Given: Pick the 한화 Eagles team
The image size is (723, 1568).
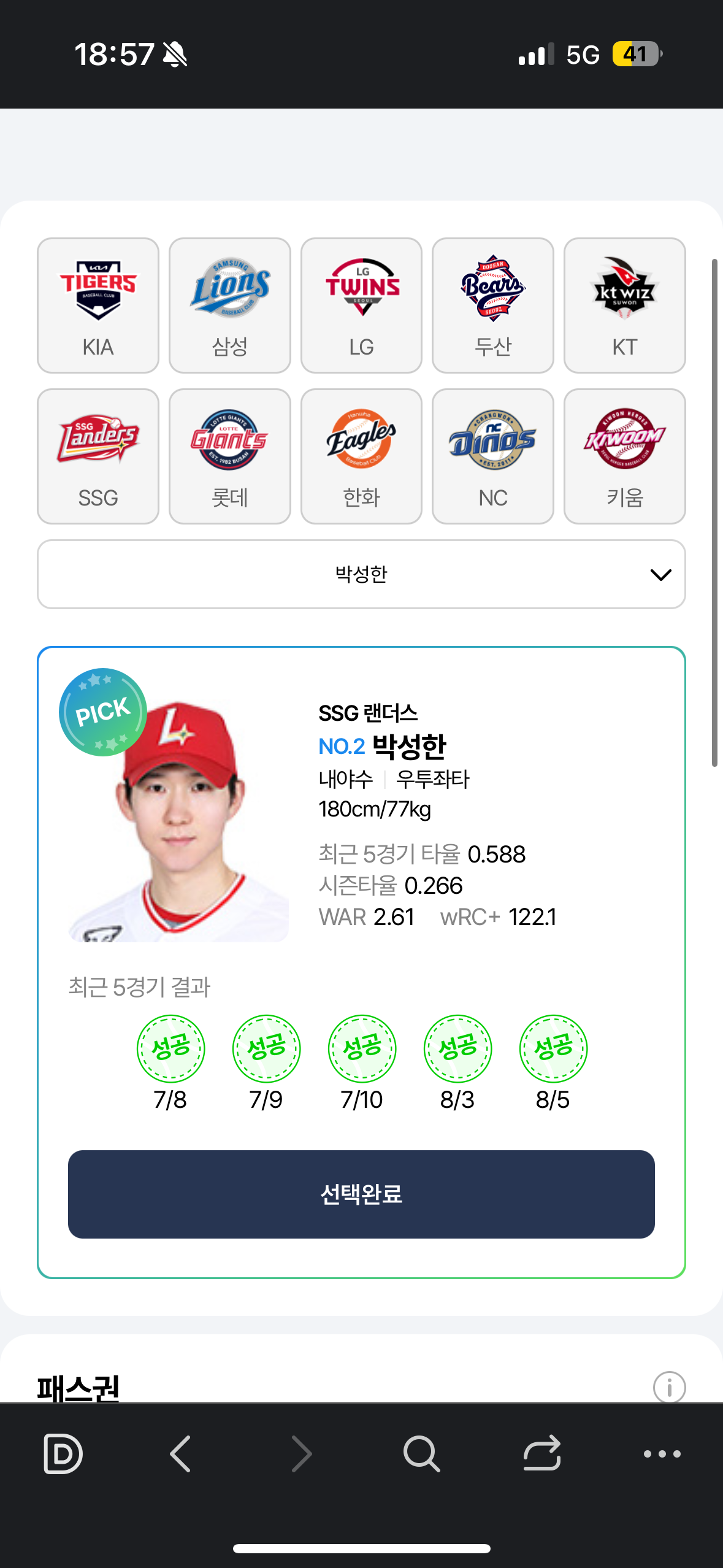Looking at the screenshot, I should 361,456.
